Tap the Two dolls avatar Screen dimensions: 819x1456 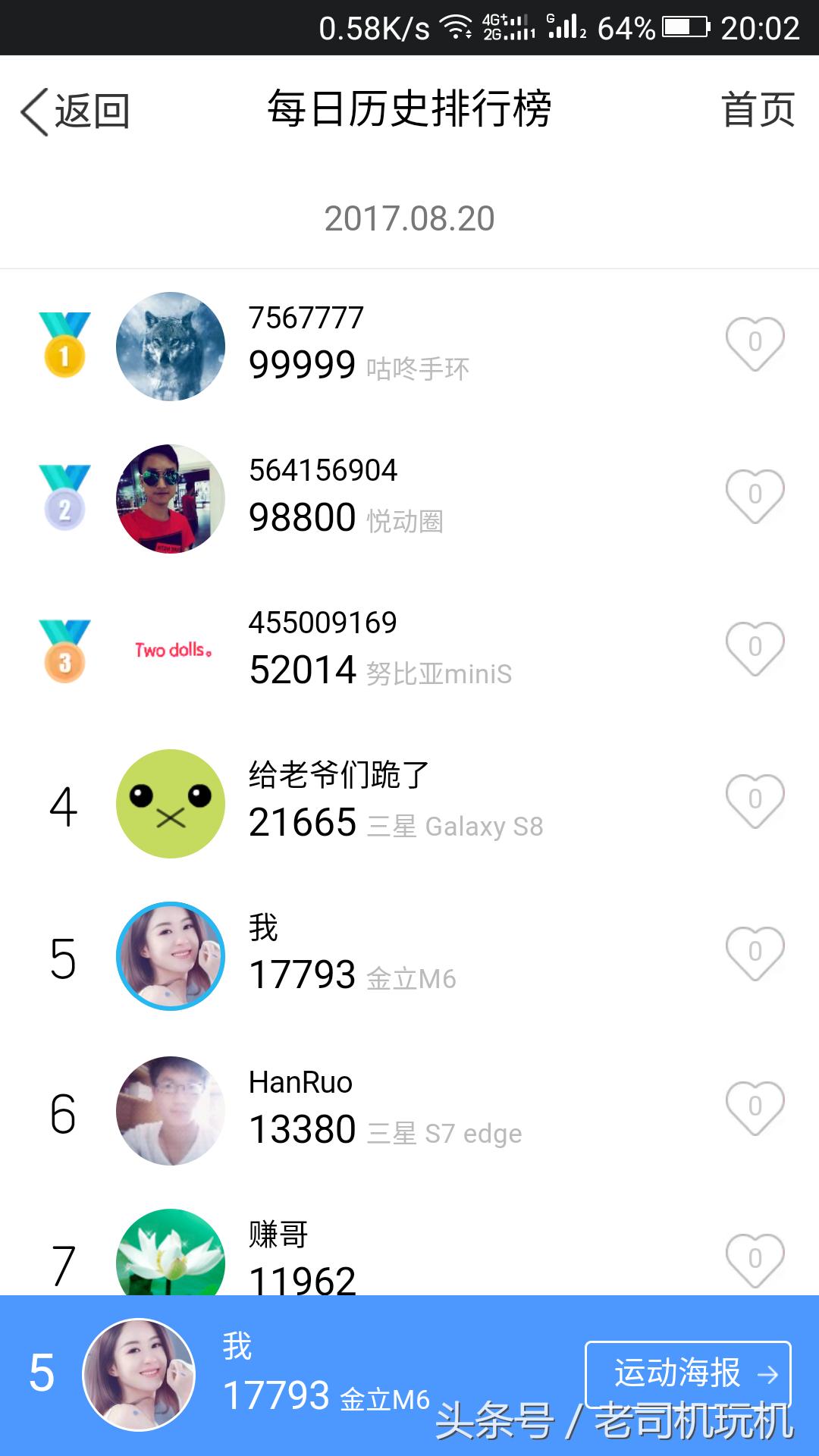pyautogui.click(x=171, y=650)
